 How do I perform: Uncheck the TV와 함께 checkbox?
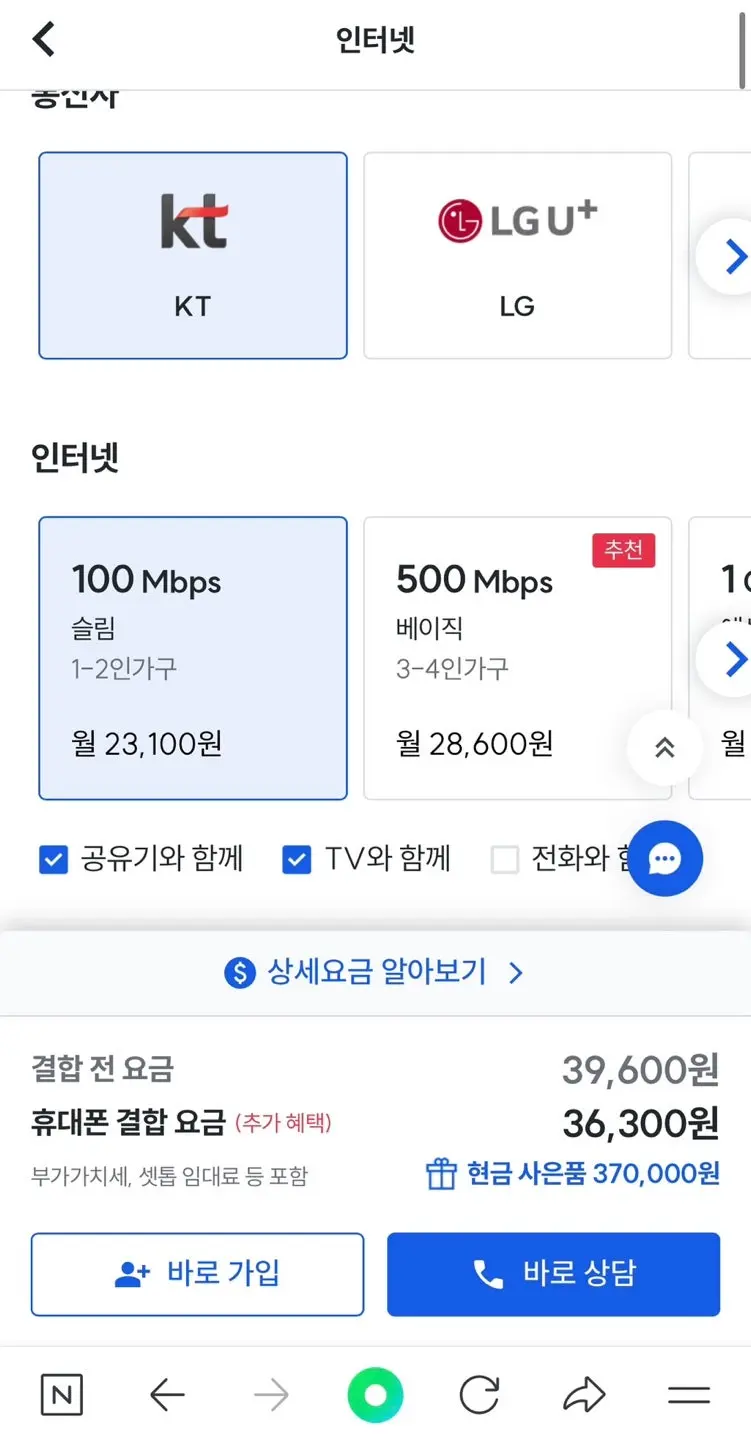(x=297, y=859)
